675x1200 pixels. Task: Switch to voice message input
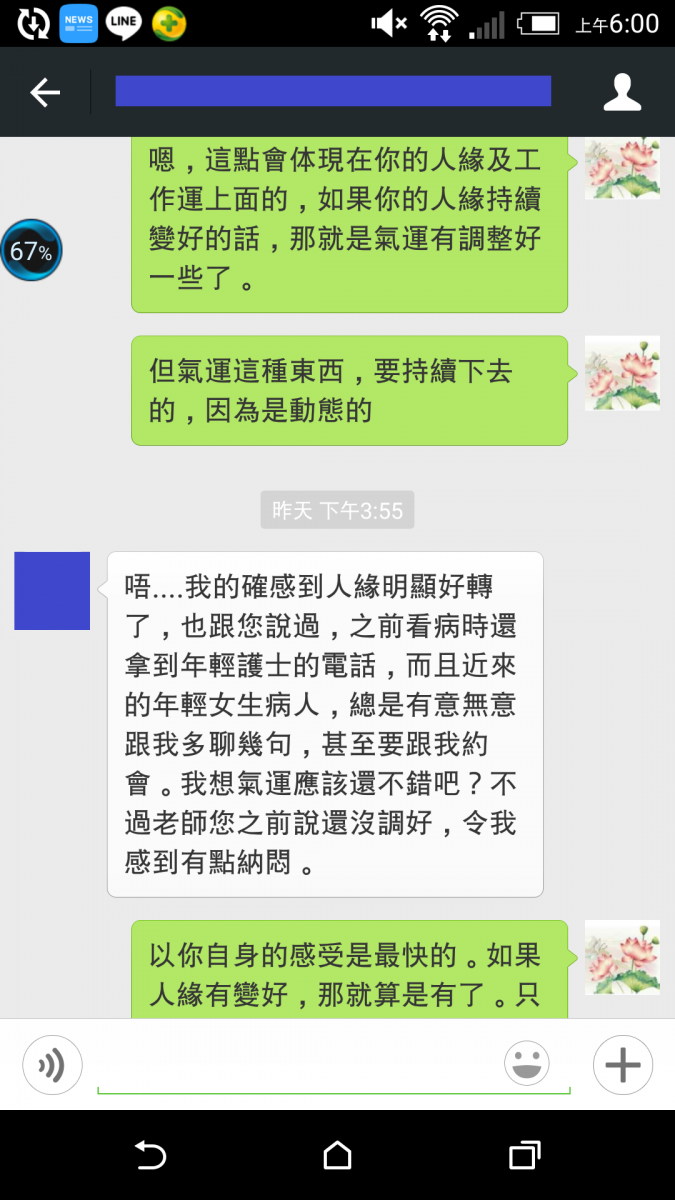point(52,1064)
